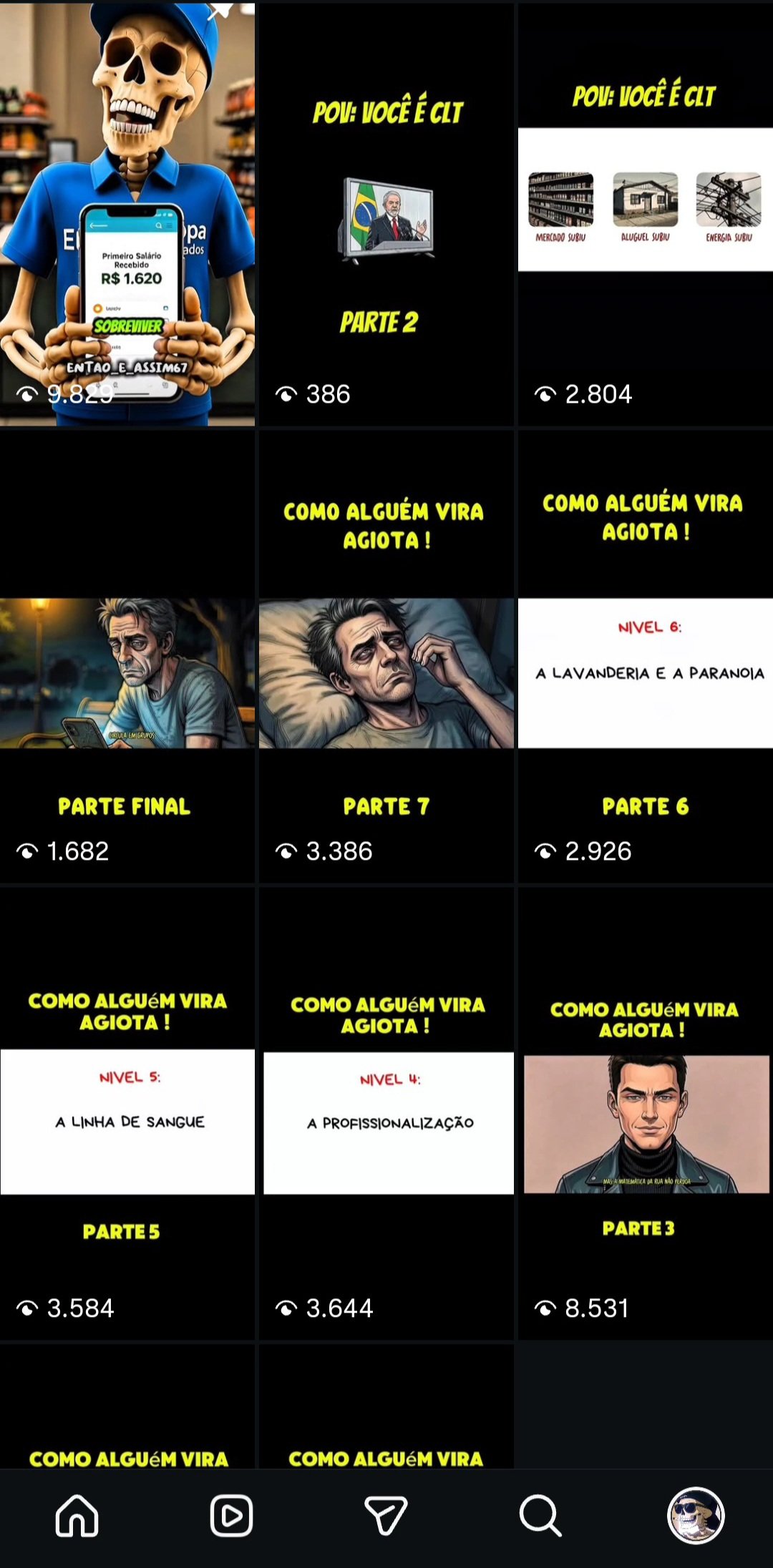Go to the Home feed tab

click(77, 1515)
